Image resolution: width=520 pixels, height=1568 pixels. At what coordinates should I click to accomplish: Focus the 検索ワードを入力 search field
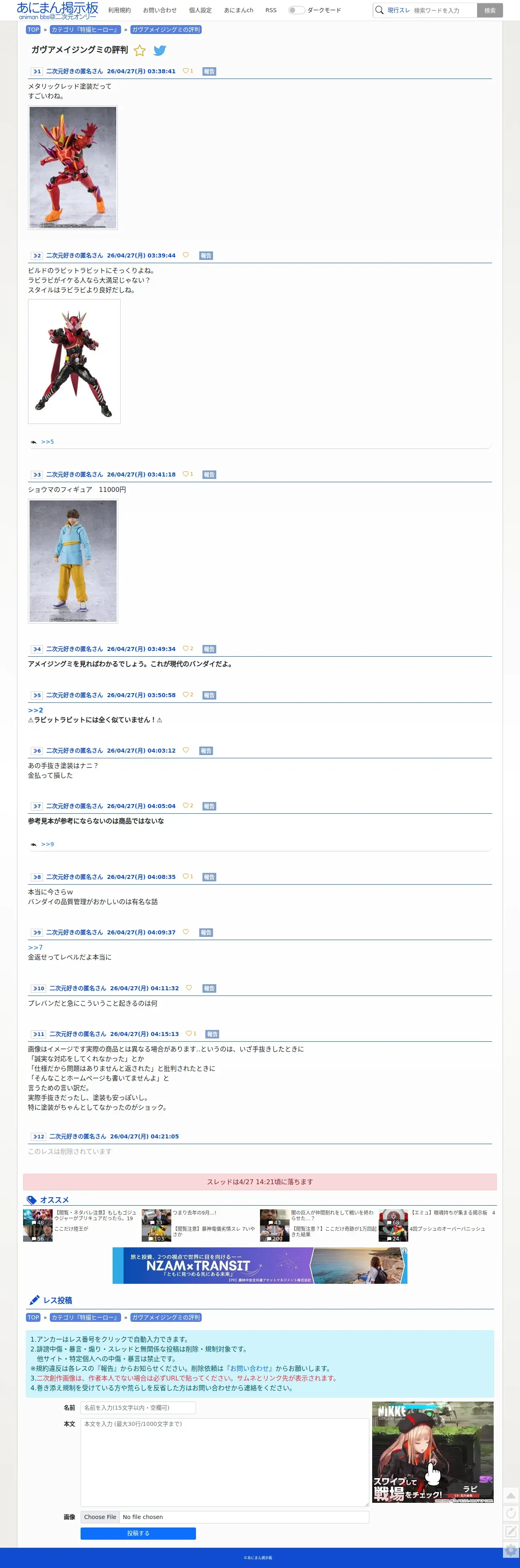pyautogui.click(x=443, y=11)
